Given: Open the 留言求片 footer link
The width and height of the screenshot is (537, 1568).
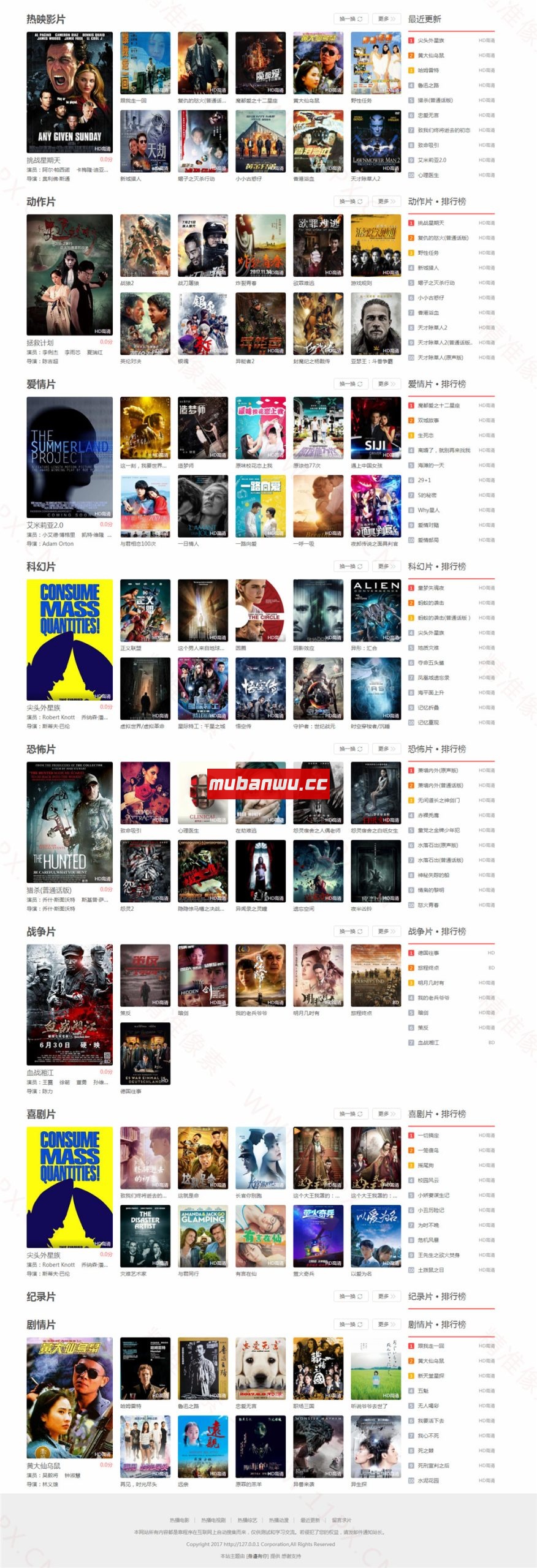Looking at the screenshot, I should [x=341, y=1520].
